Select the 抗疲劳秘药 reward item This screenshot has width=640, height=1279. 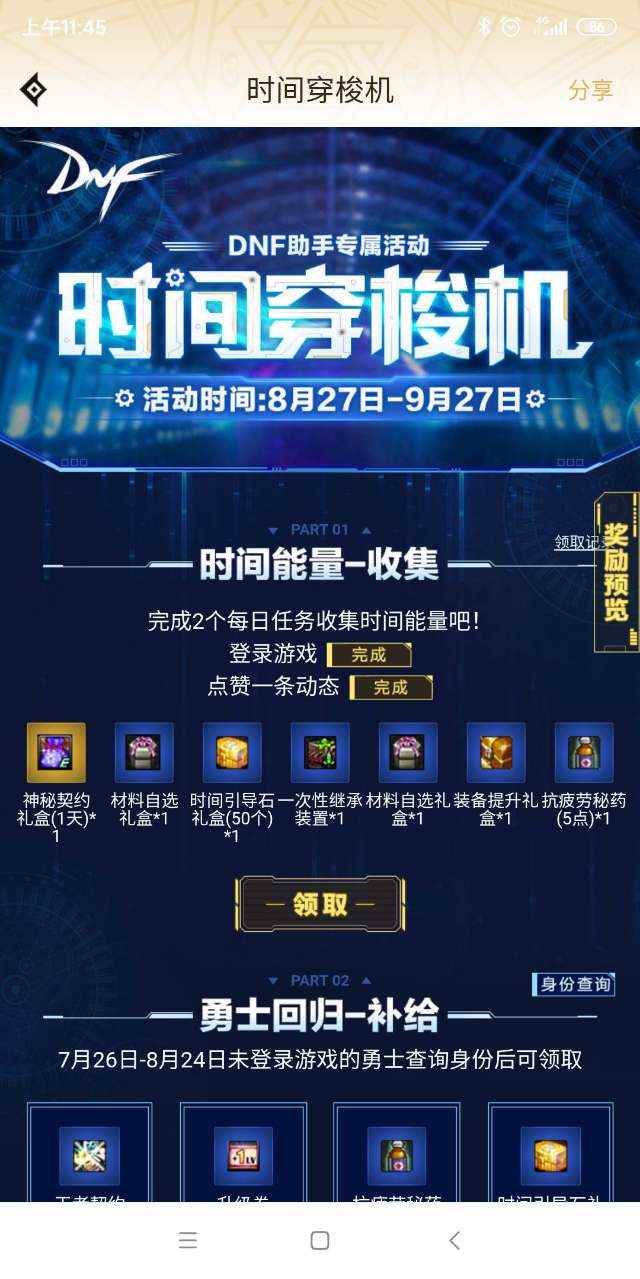point(584,752)
